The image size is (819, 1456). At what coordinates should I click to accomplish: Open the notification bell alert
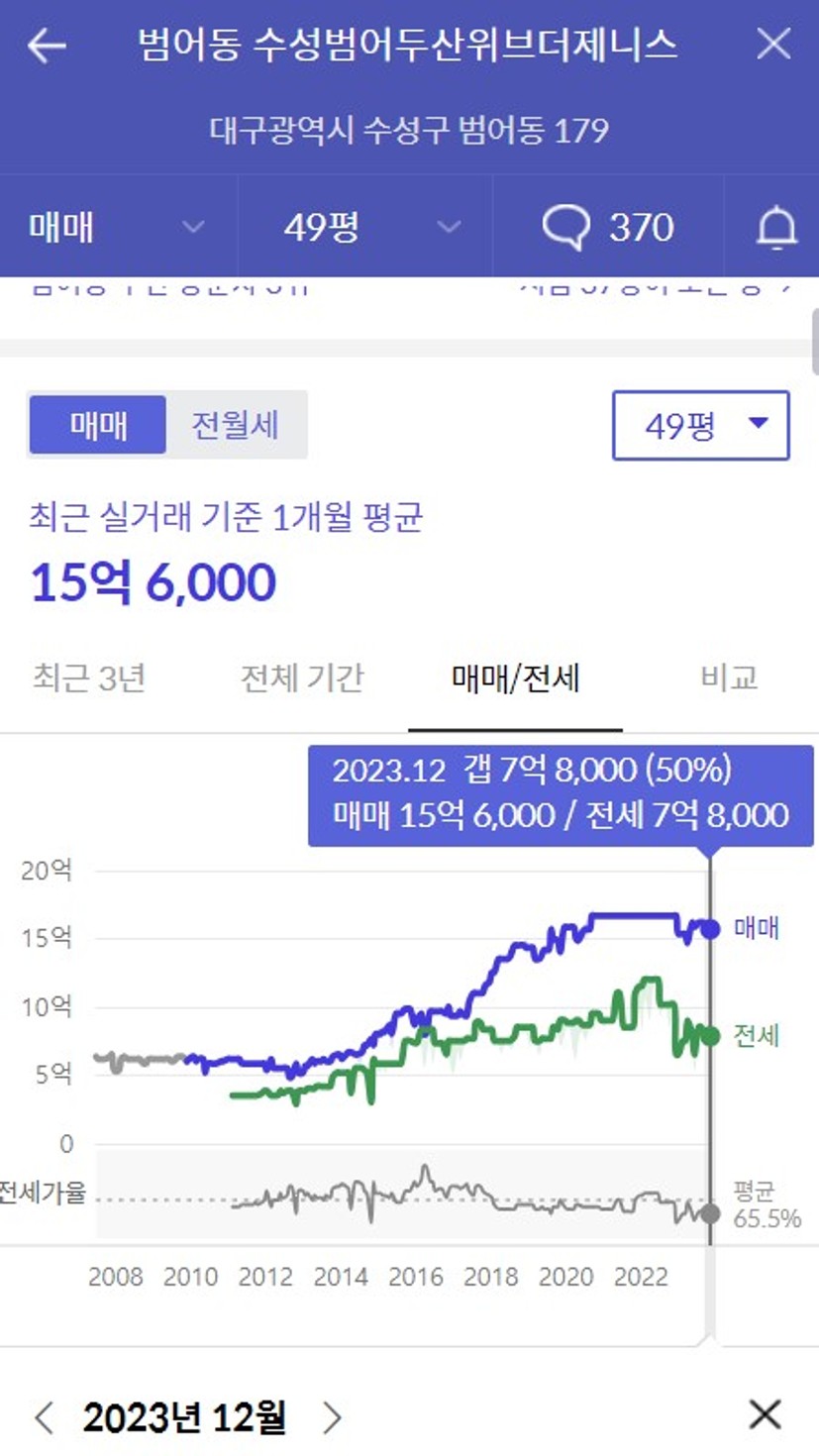(776, 229)
